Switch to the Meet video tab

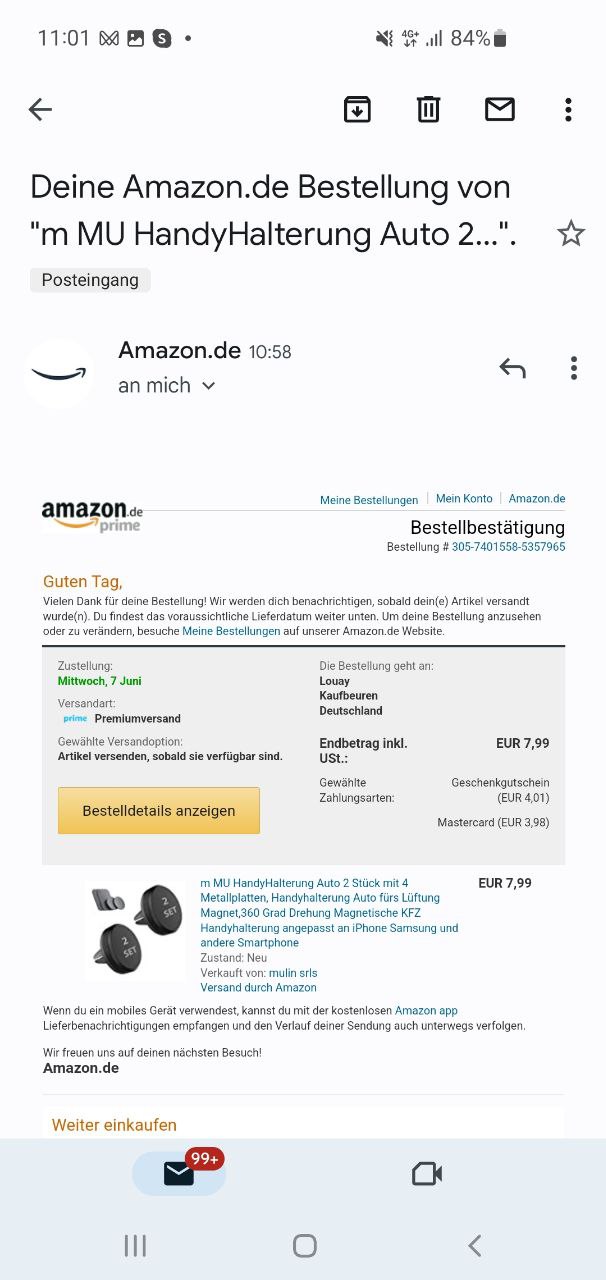(x=427, y=1173)
